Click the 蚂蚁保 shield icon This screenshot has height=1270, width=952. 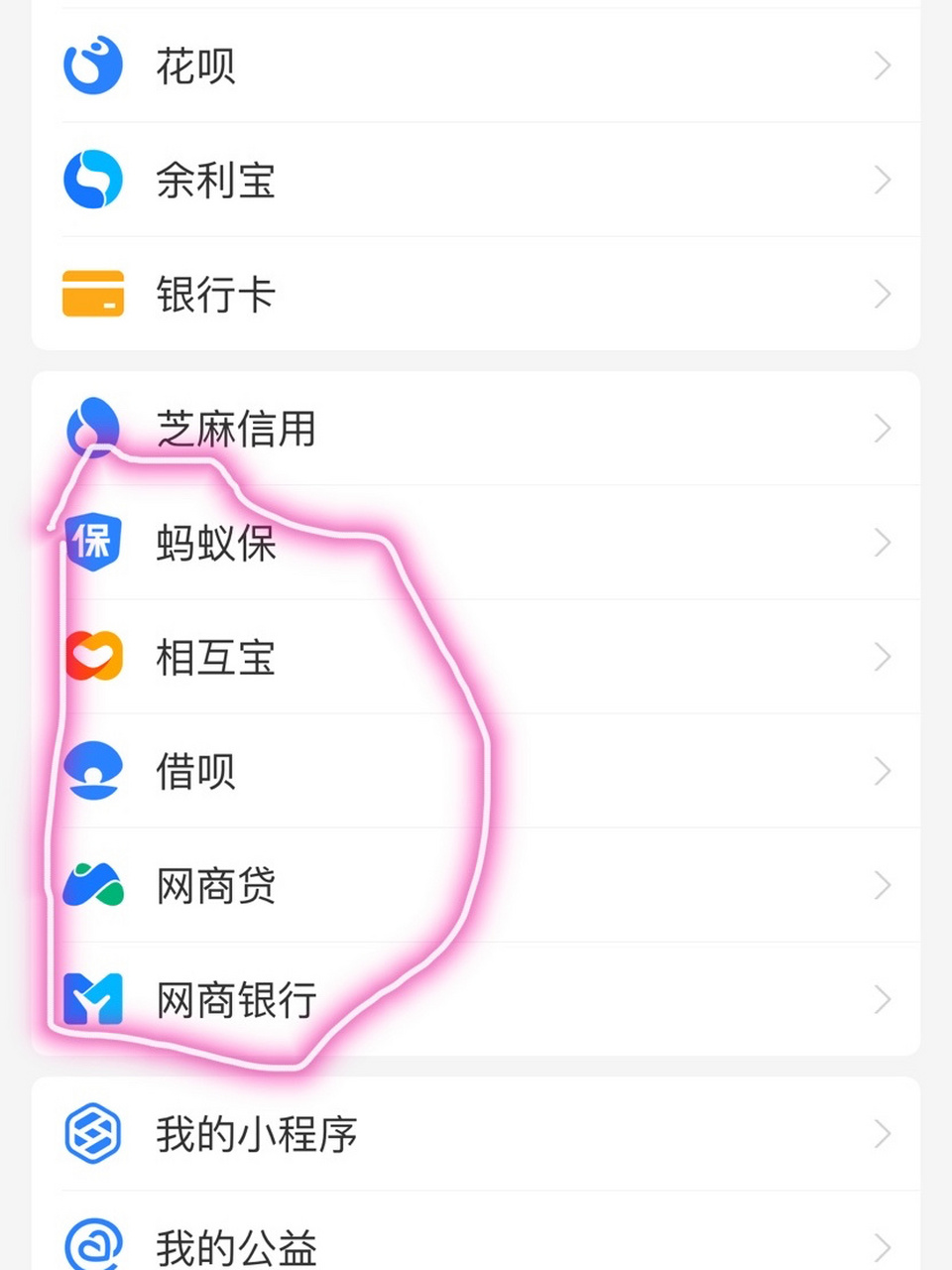pos(92,542)
